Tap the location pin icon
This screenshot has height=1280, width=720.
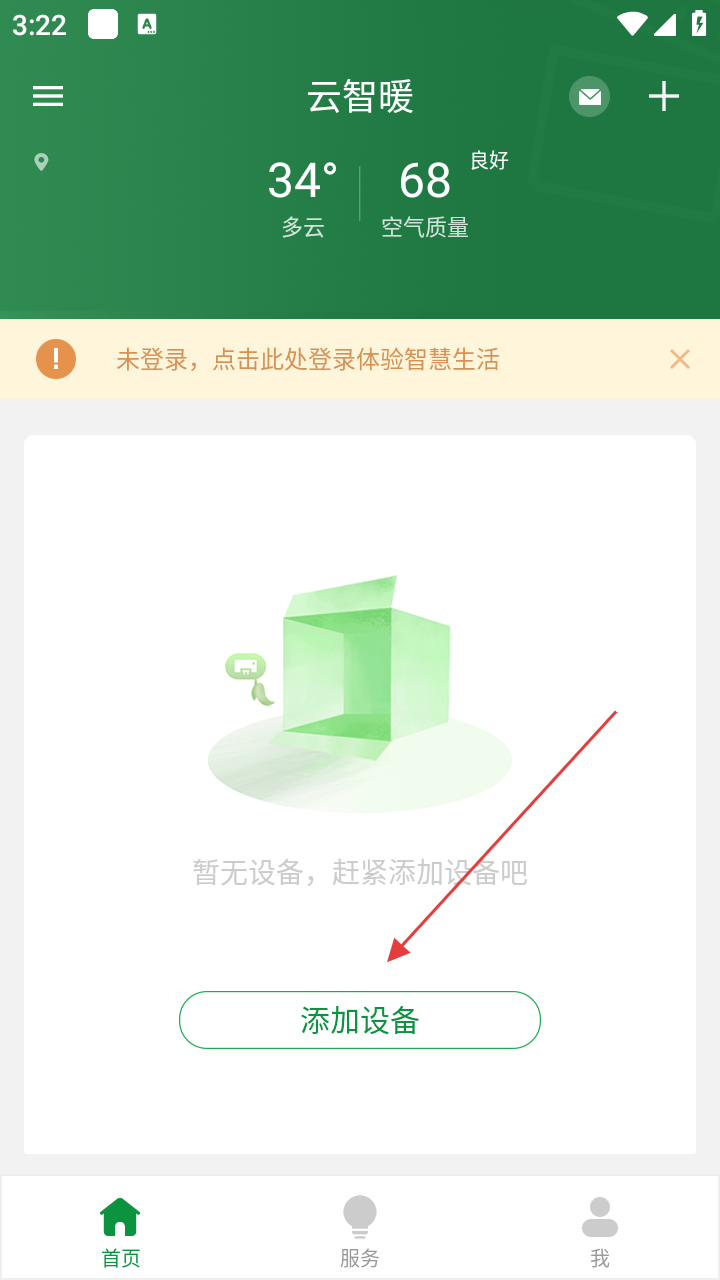(41, 162)
